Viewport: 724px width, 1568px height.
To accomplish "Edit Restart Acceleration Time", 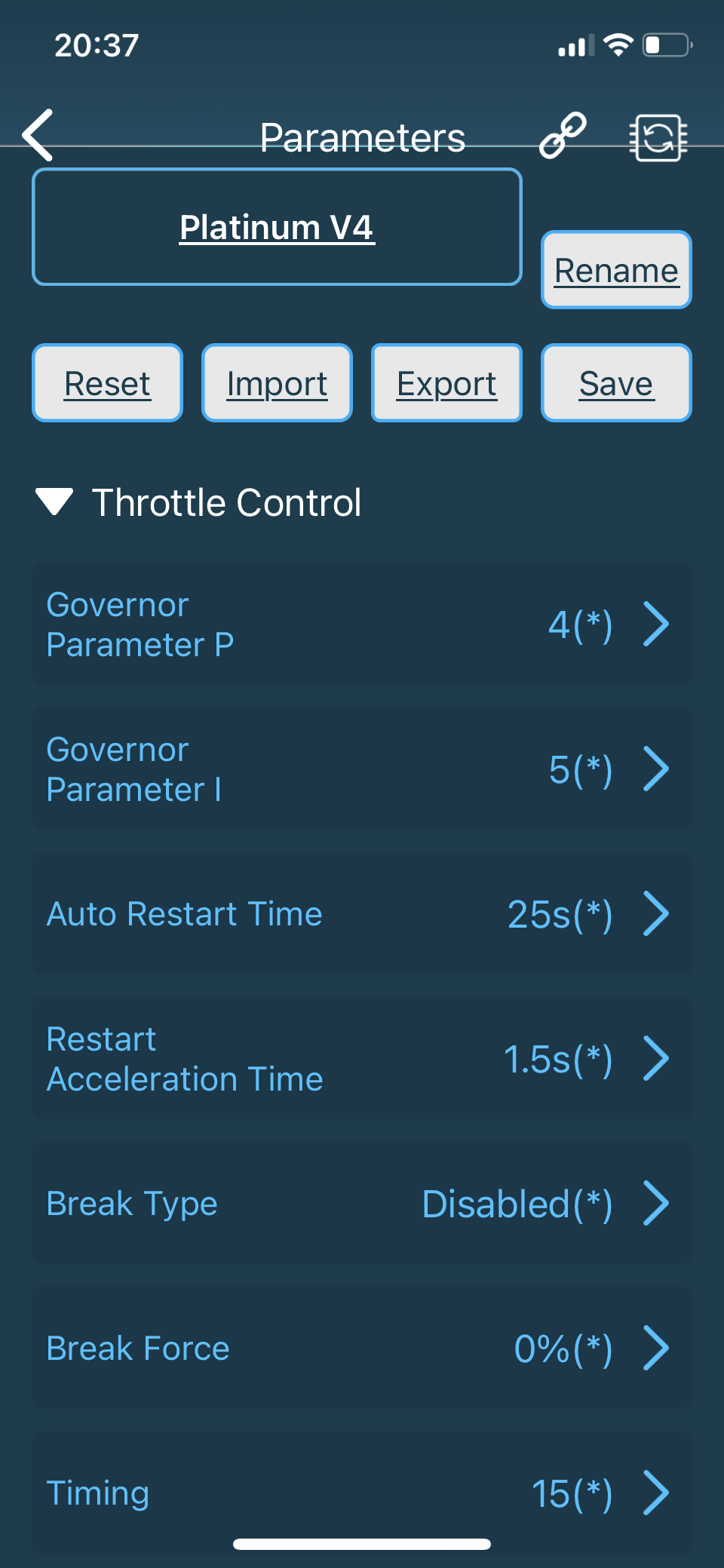I will point(362,1059).
